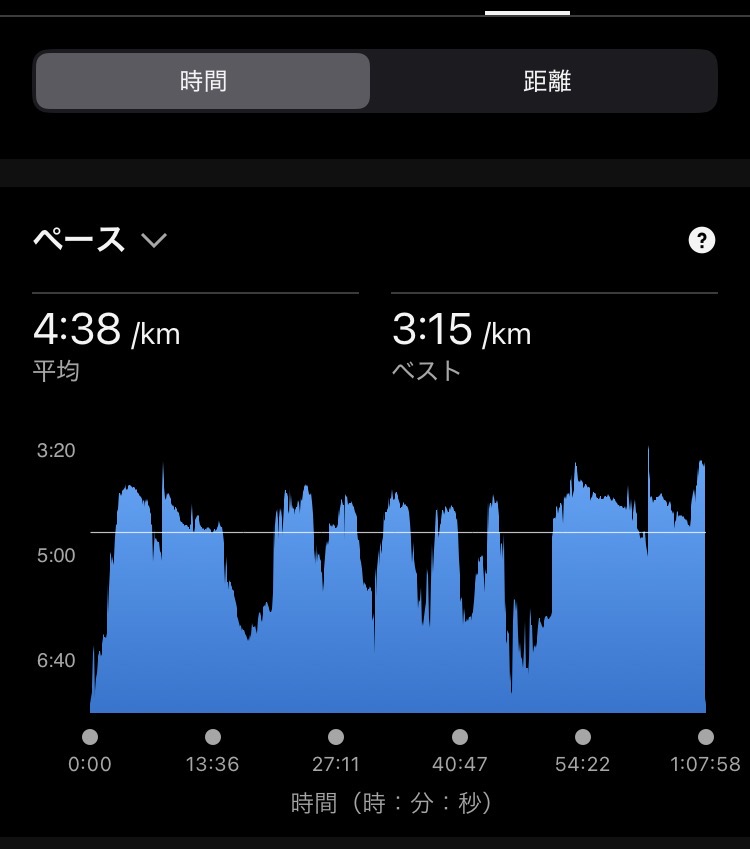This screenshot has height=849, width=750.
Task: Expand the ペース metric dropdown
Action: click(x=100, y=240)
